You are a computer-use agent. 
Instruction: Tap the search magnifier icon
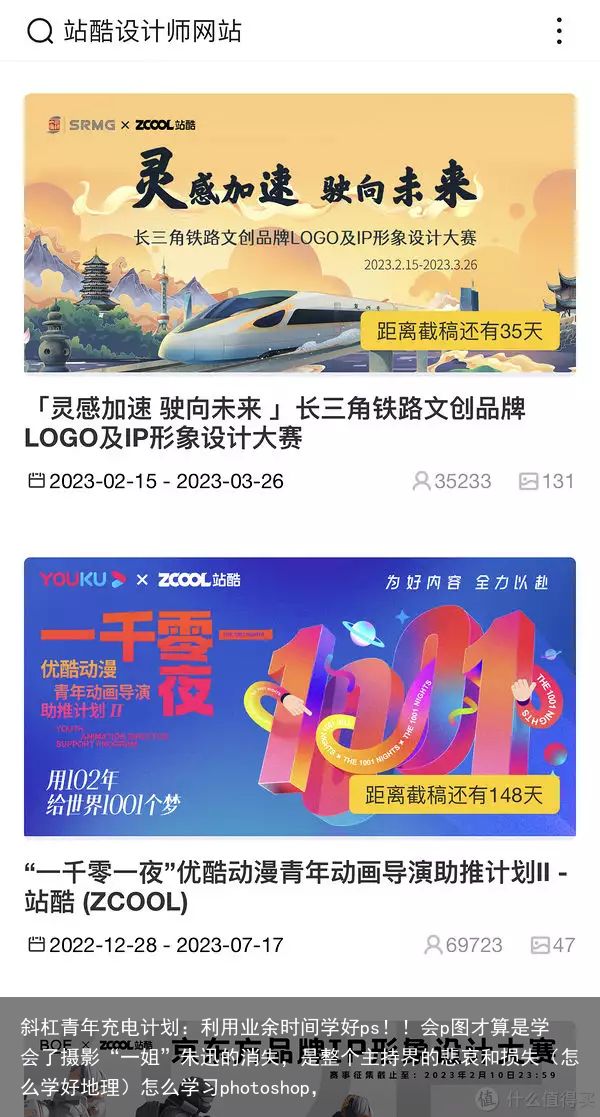pyautogui.click(x=40, y=31)
